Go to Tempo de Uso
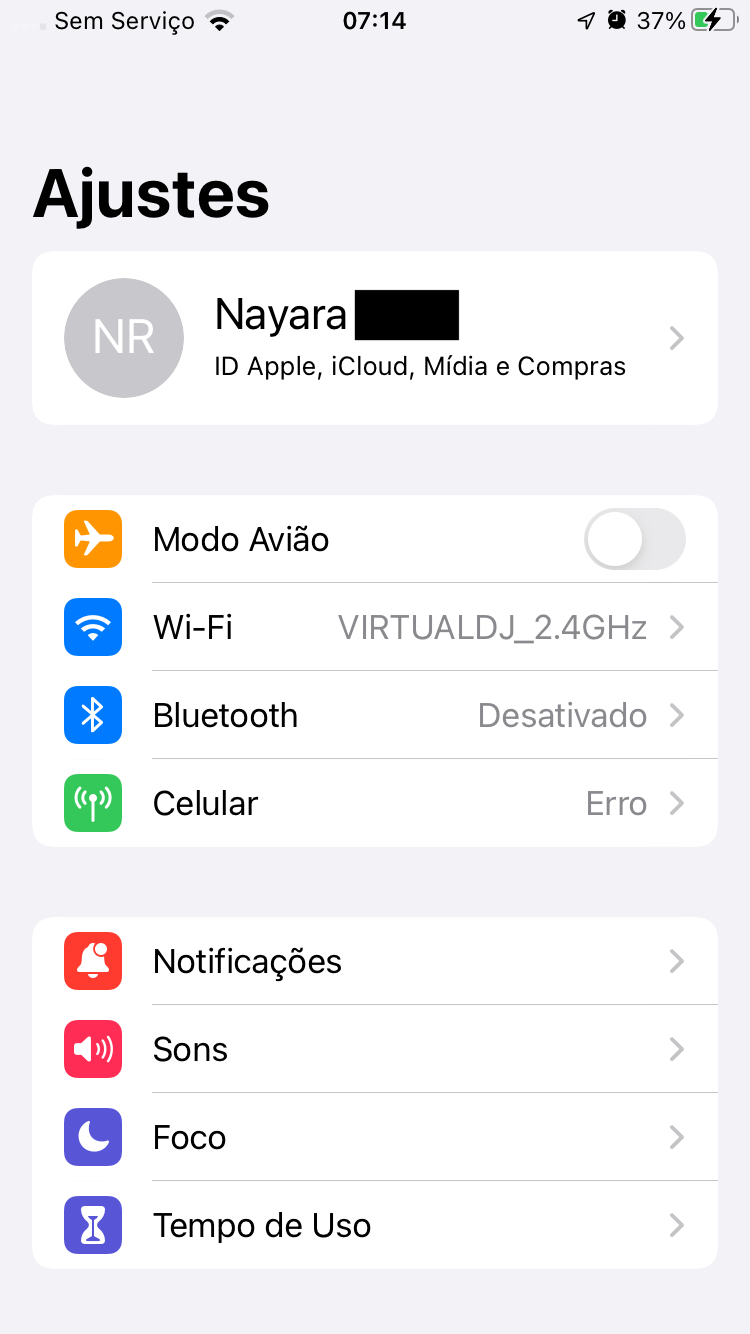750x1334 pixels. click(x=375, y=1226)
